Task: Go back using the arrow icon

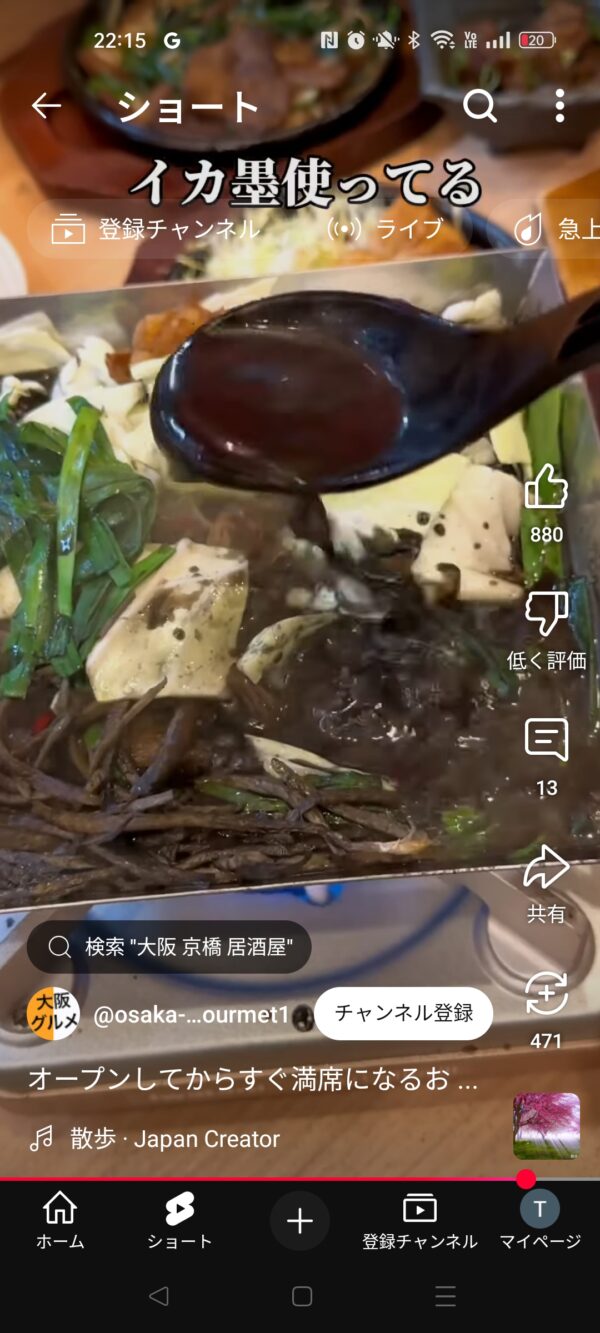Action: 46,106
